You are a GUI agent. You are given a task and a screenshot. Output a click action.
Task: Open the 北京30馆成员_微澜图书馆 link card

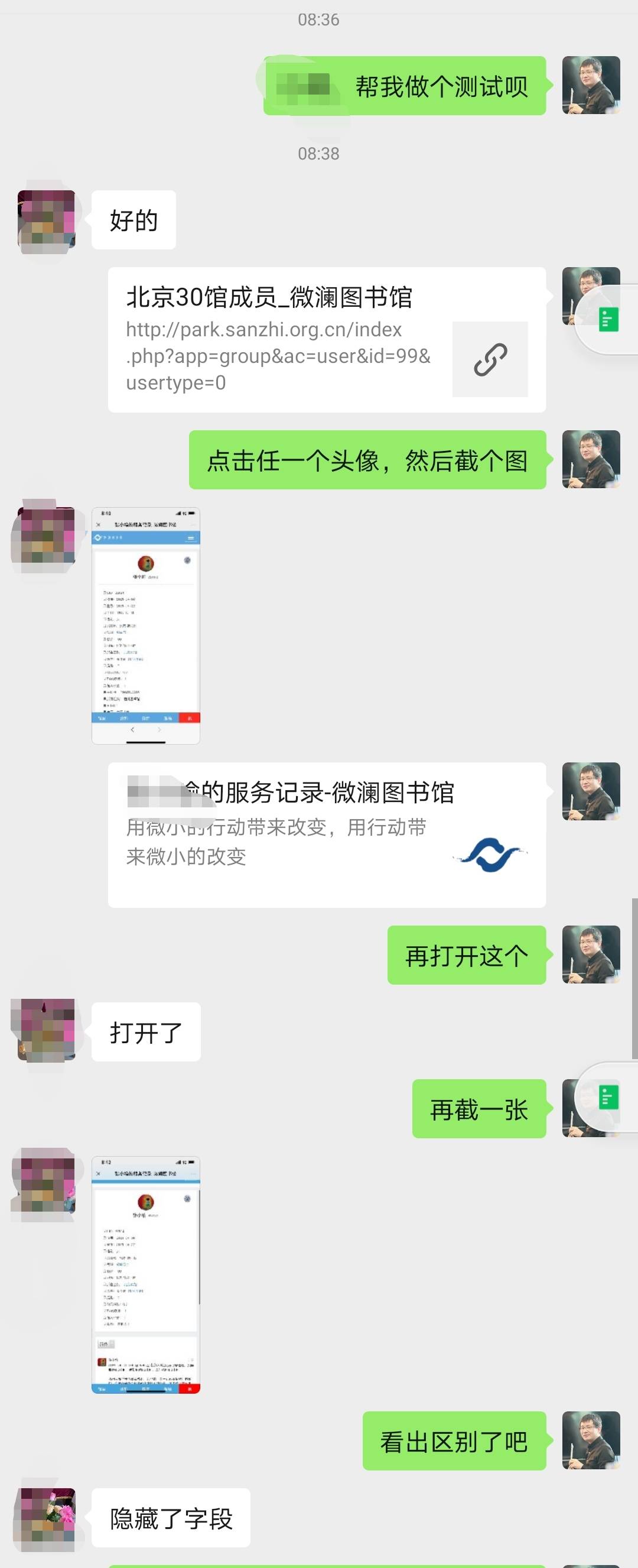pyautogui.click(x=327, y=340)
